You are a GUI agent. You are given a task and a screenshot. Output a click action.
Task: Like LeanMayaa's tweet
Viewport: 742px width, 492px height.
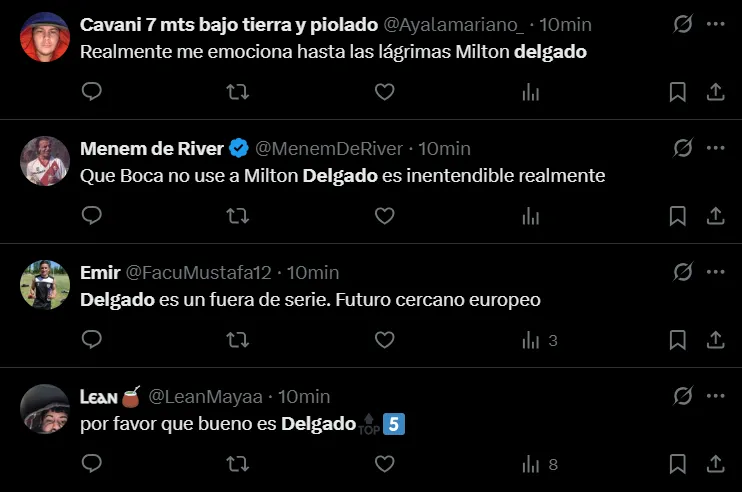(384, 464)
